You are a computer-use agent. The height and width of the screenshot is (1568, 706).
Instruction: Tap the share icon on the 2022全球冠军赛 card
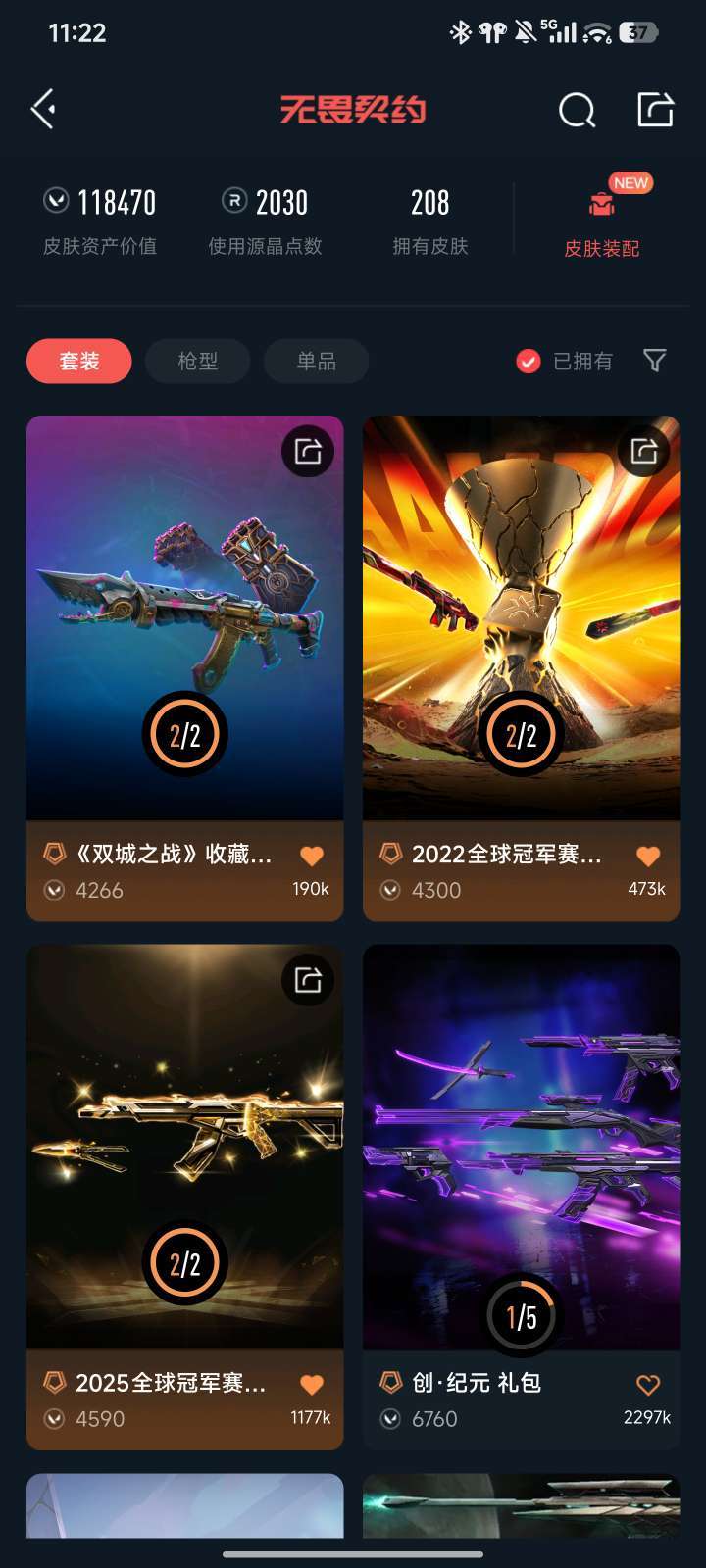[643, 451]
